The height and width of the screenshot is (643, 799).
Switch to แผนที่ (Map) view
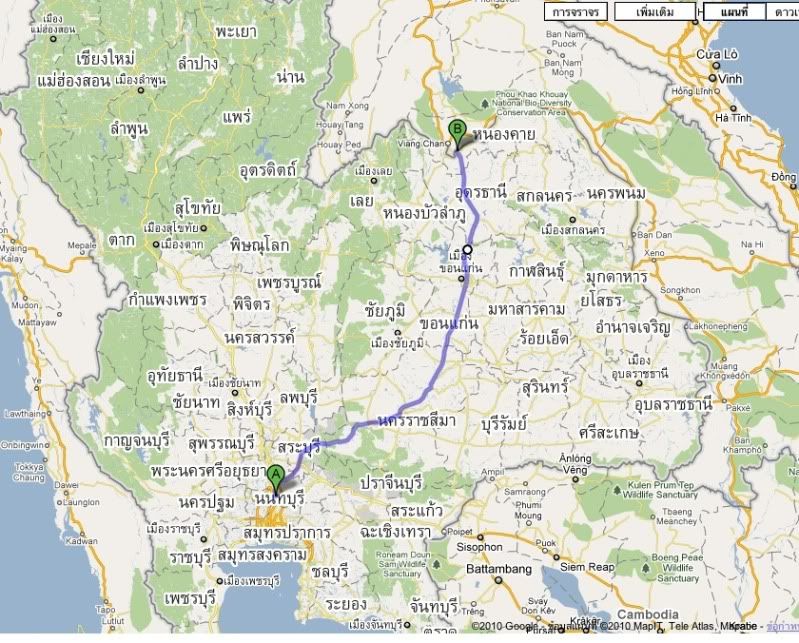[x=730, y=12]
